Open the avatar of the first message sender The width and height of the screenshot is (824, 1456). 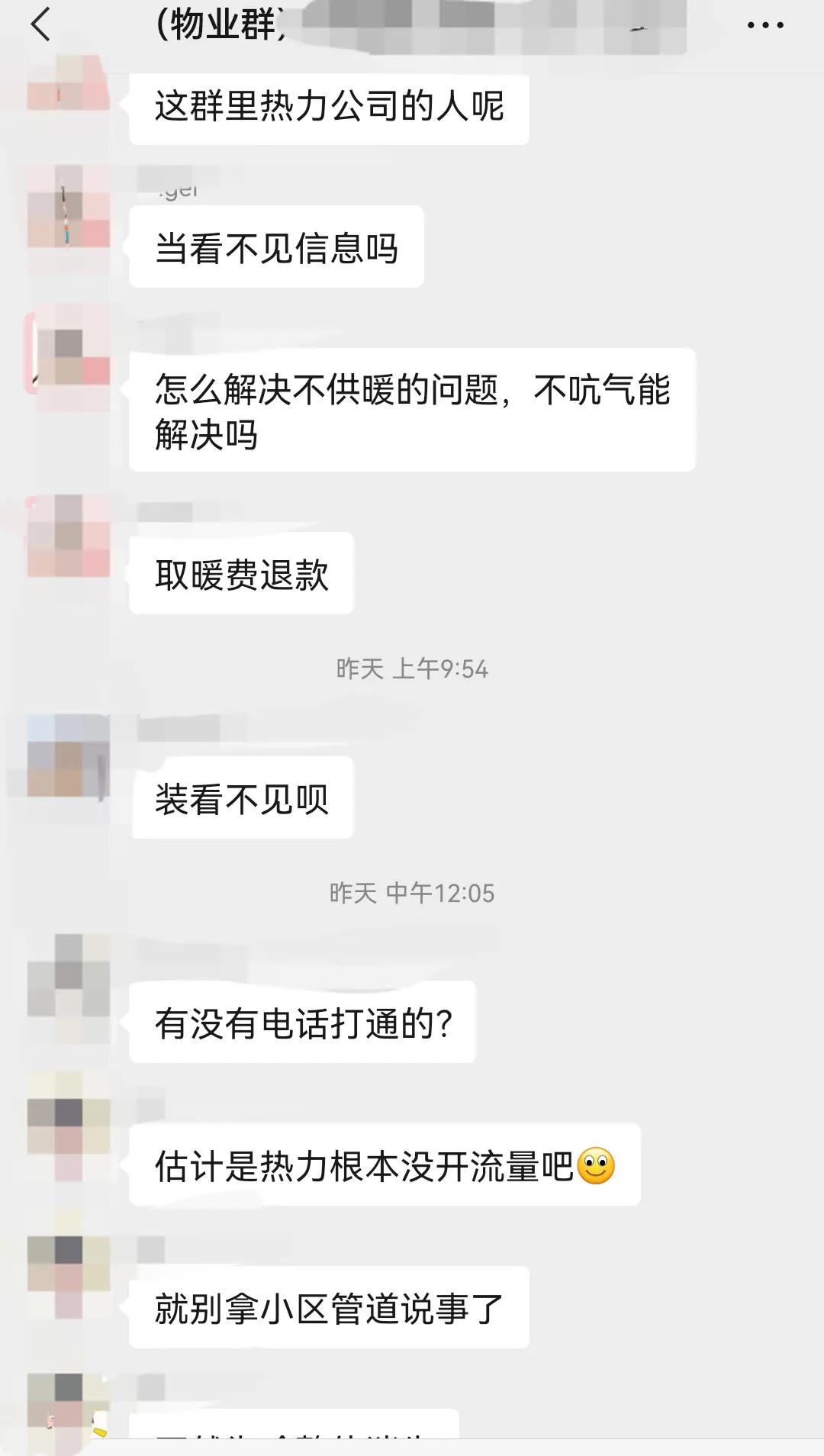click(x=69, y=84)
